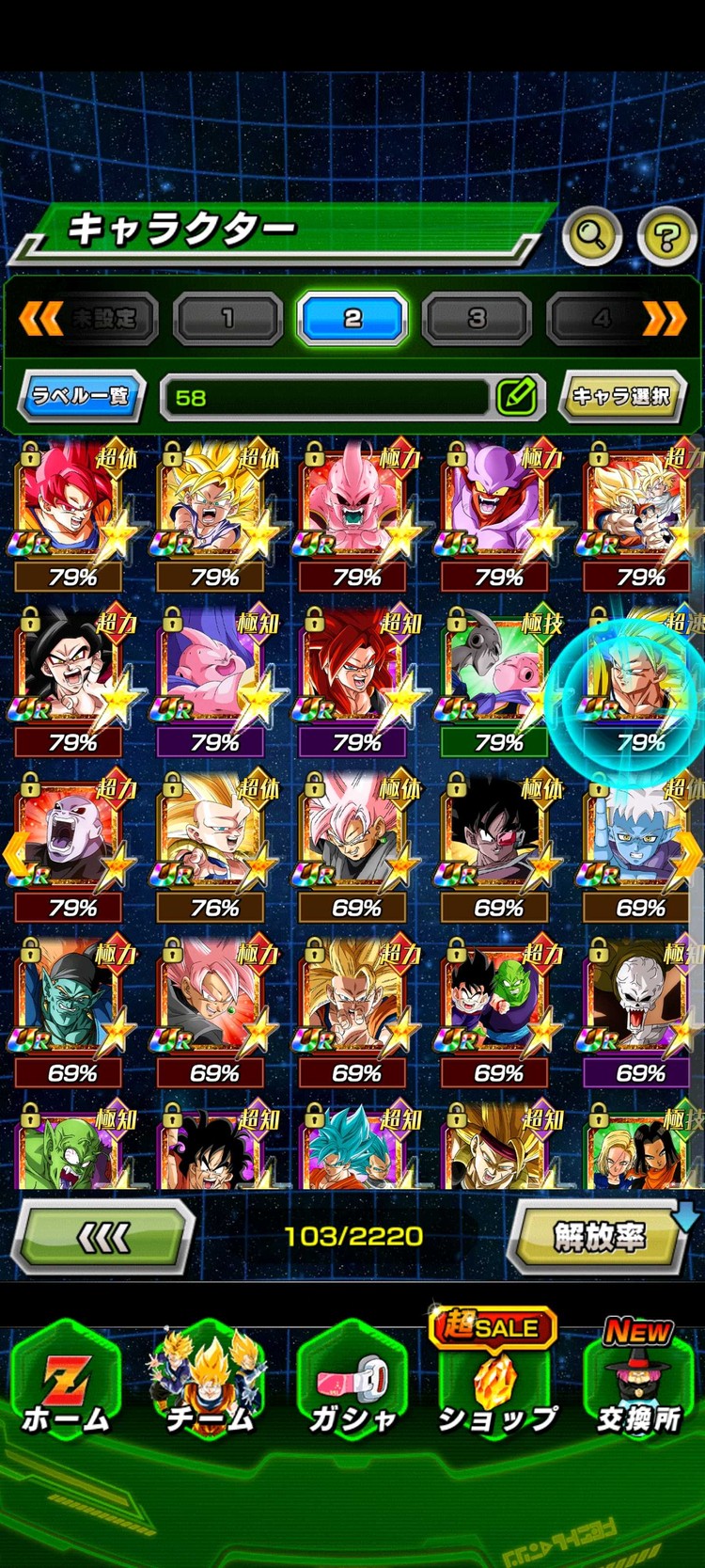This screenshot has width=705, height=1568.
Task: Go to the next page arrow
Action: click(x=689, y=854)
